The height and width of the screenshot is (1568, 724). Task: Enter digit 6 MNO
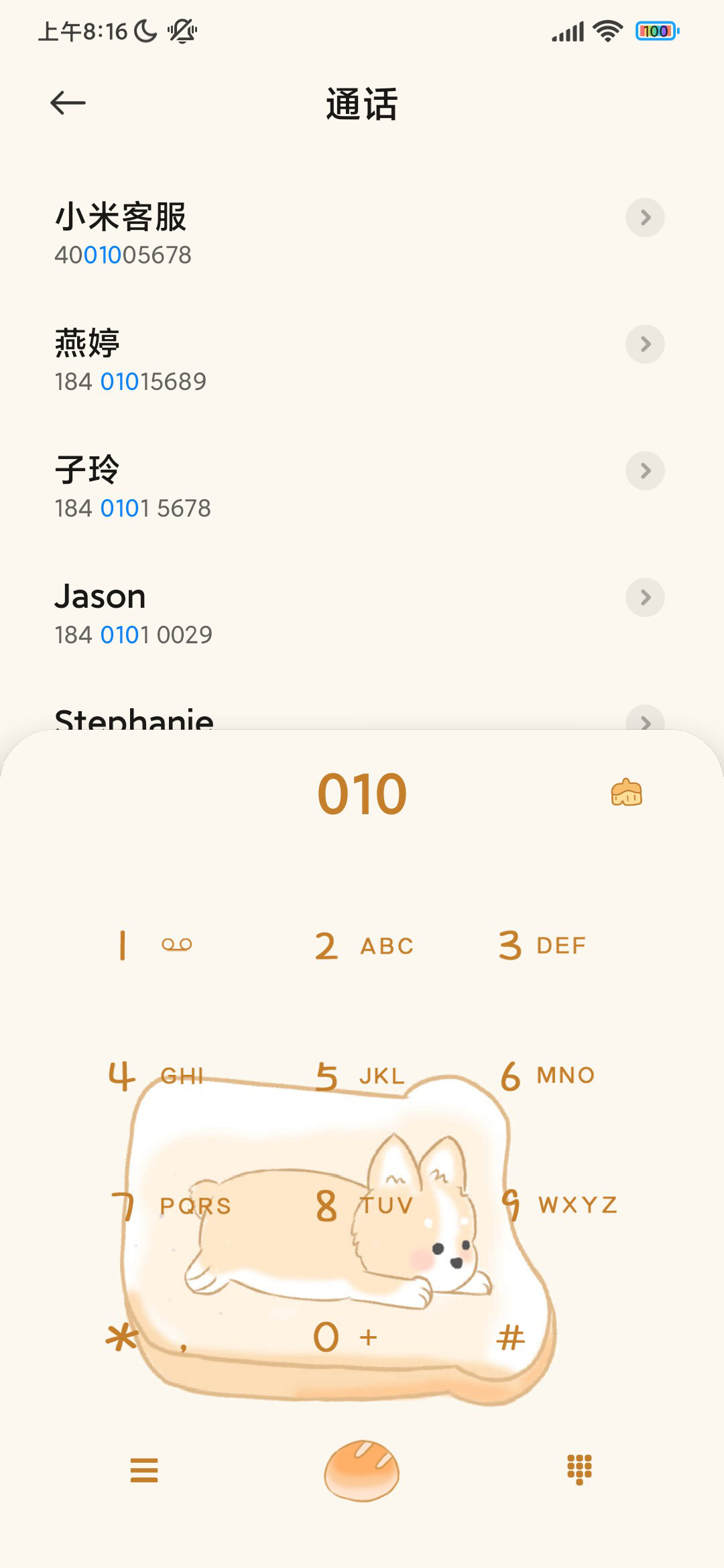(547, 1075)
